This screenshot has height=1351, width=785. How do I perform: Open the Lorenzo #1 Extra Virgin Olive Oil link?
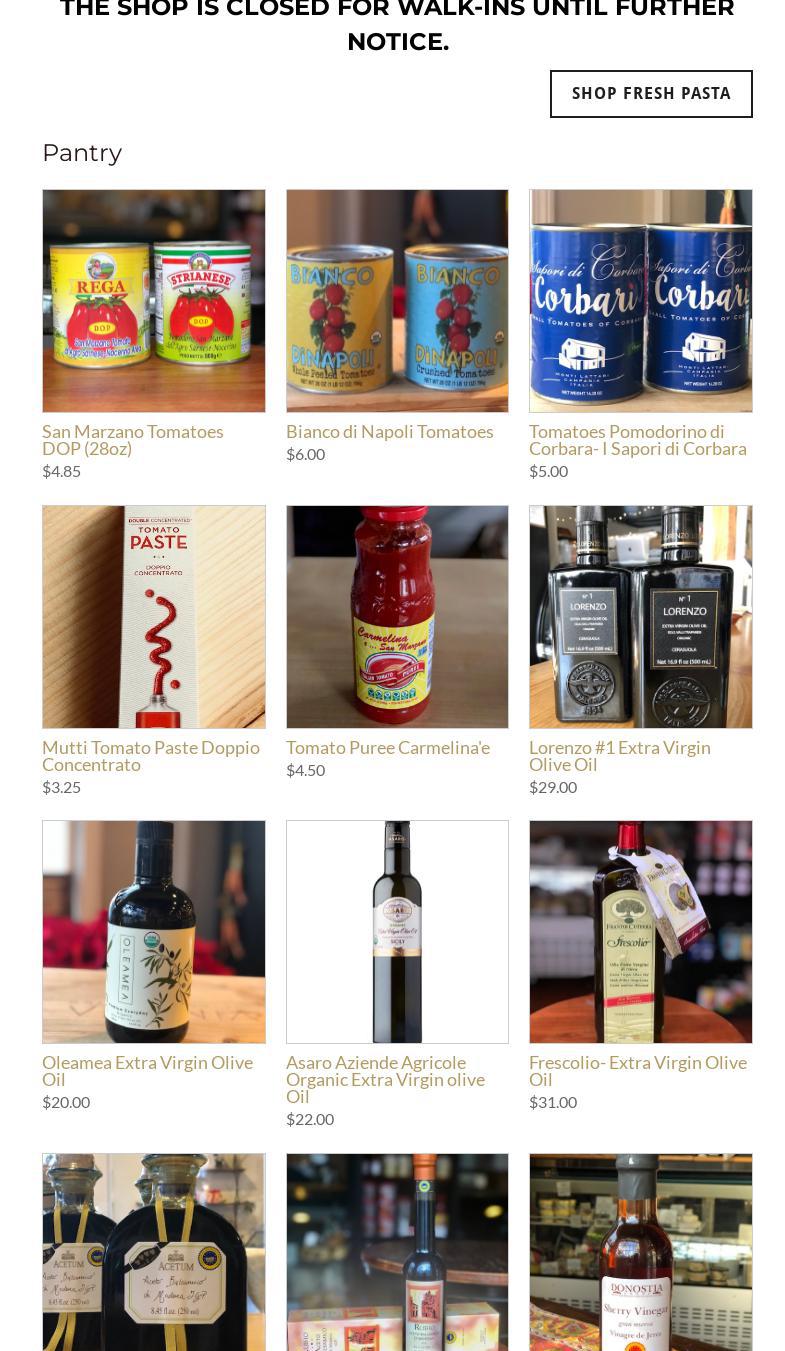[x=619, y=755]
